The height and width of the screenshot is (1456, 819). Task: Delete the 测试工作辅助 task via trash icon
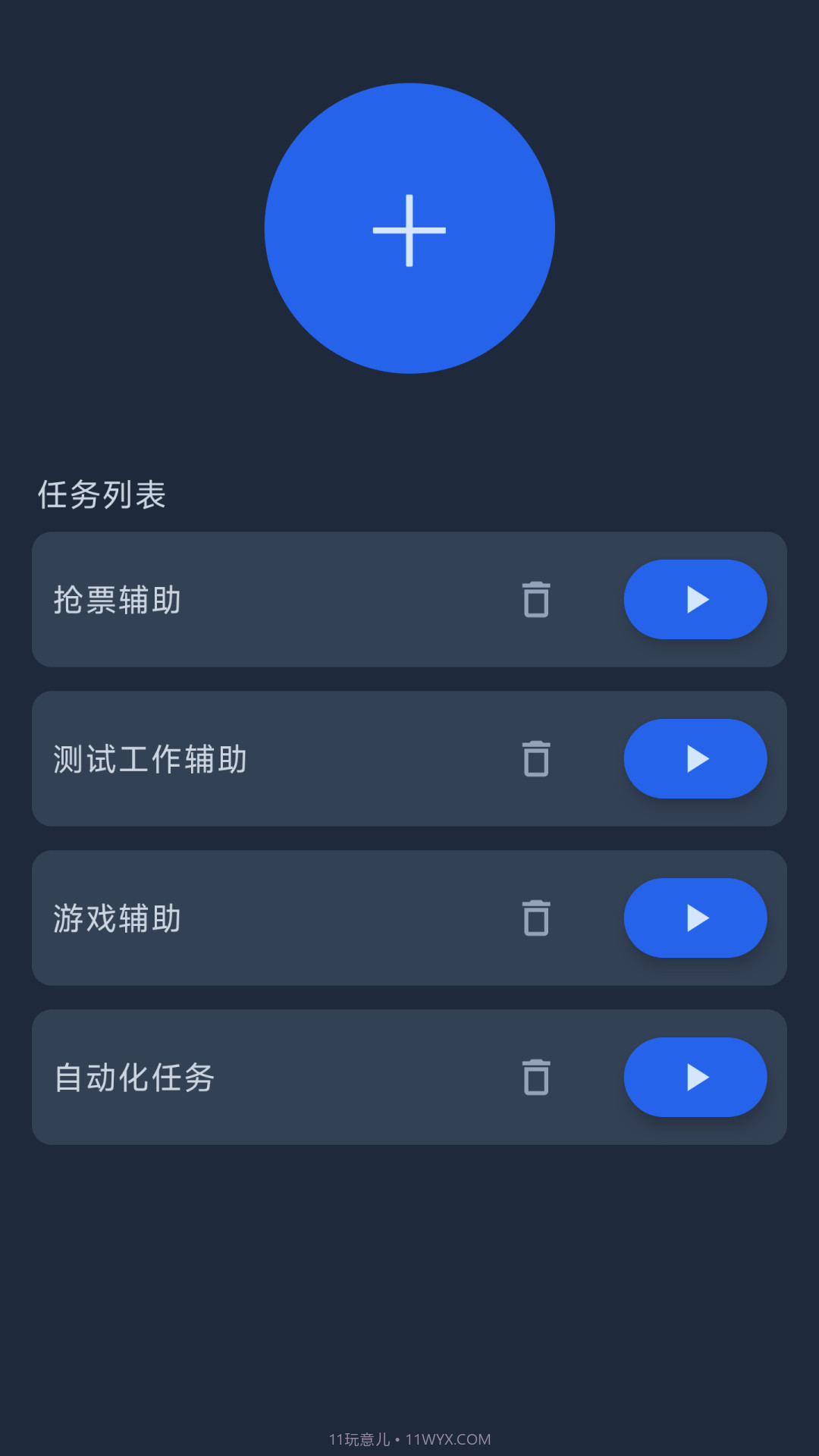pos(536,759)
